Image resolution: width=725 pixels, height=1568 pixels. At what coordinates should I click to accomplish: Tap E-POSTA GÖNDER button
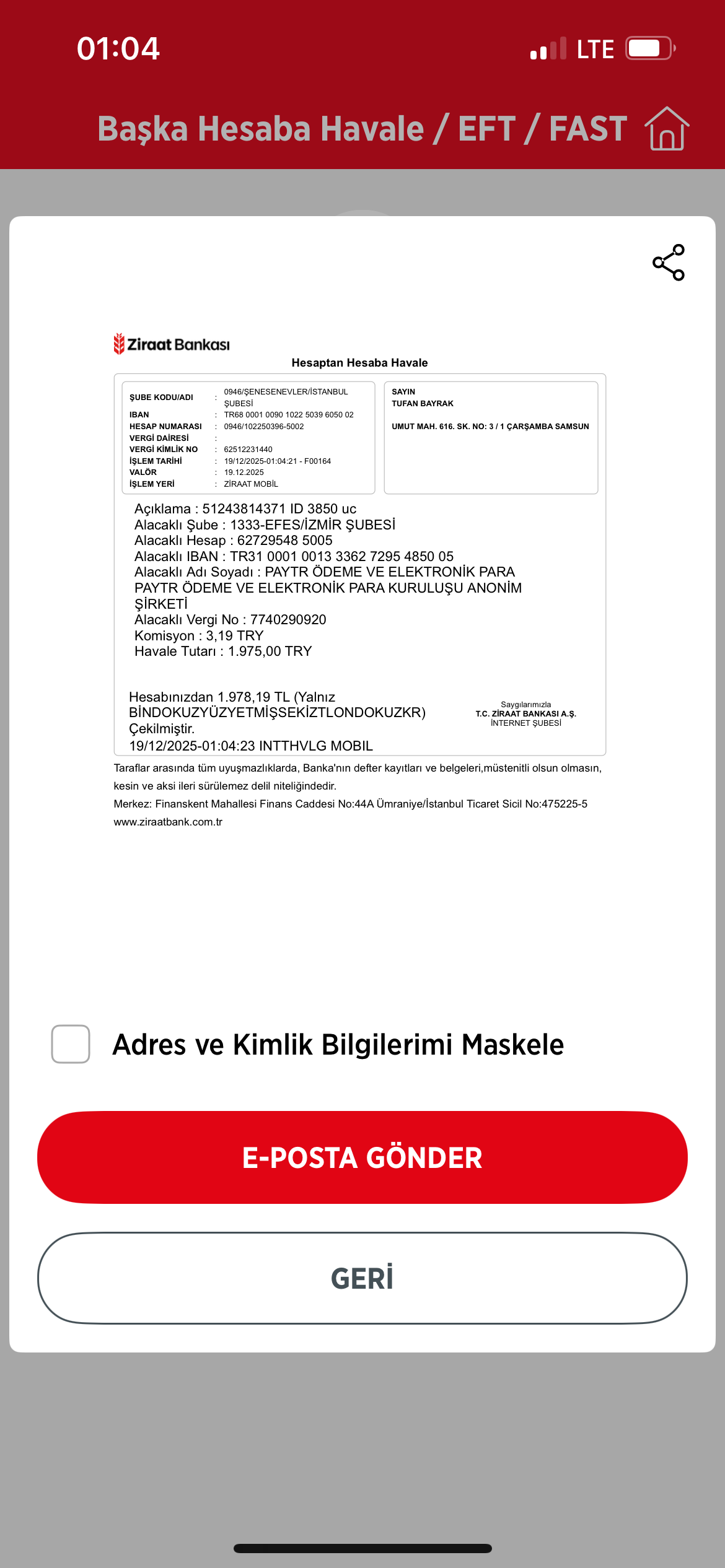click(362, 1157)
